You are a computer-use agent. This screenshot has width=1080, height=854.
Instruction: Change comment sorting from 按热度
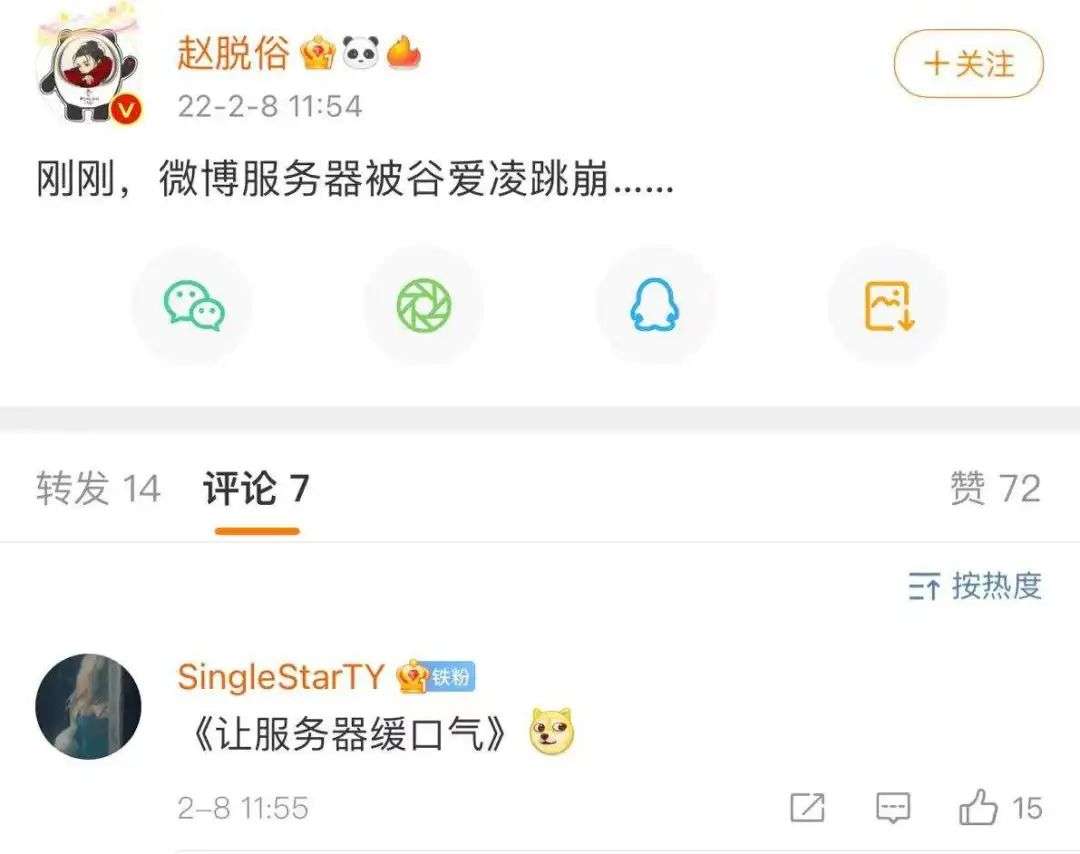tap(975, 587)
